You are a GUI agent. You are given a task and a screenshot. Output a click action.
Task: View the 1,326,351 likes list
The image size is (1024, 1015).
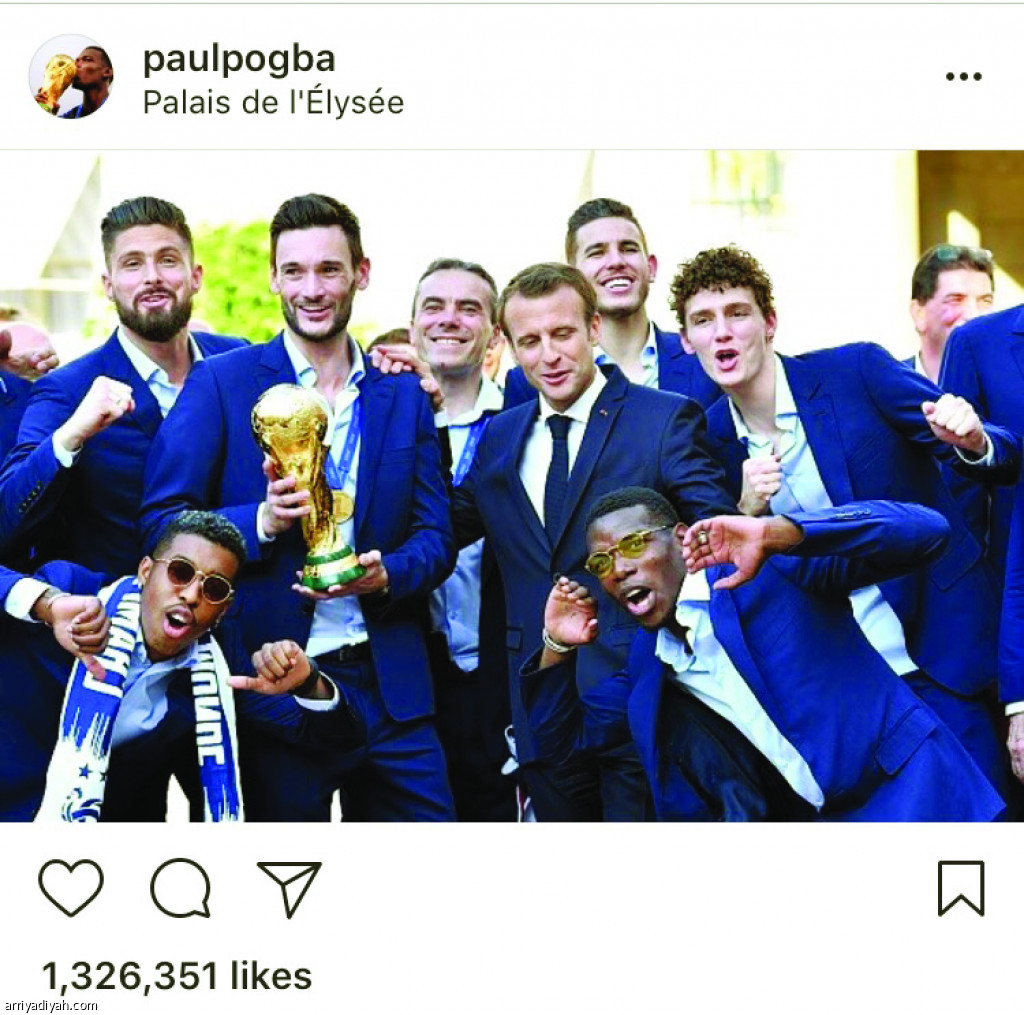click(x=177, y=975)
